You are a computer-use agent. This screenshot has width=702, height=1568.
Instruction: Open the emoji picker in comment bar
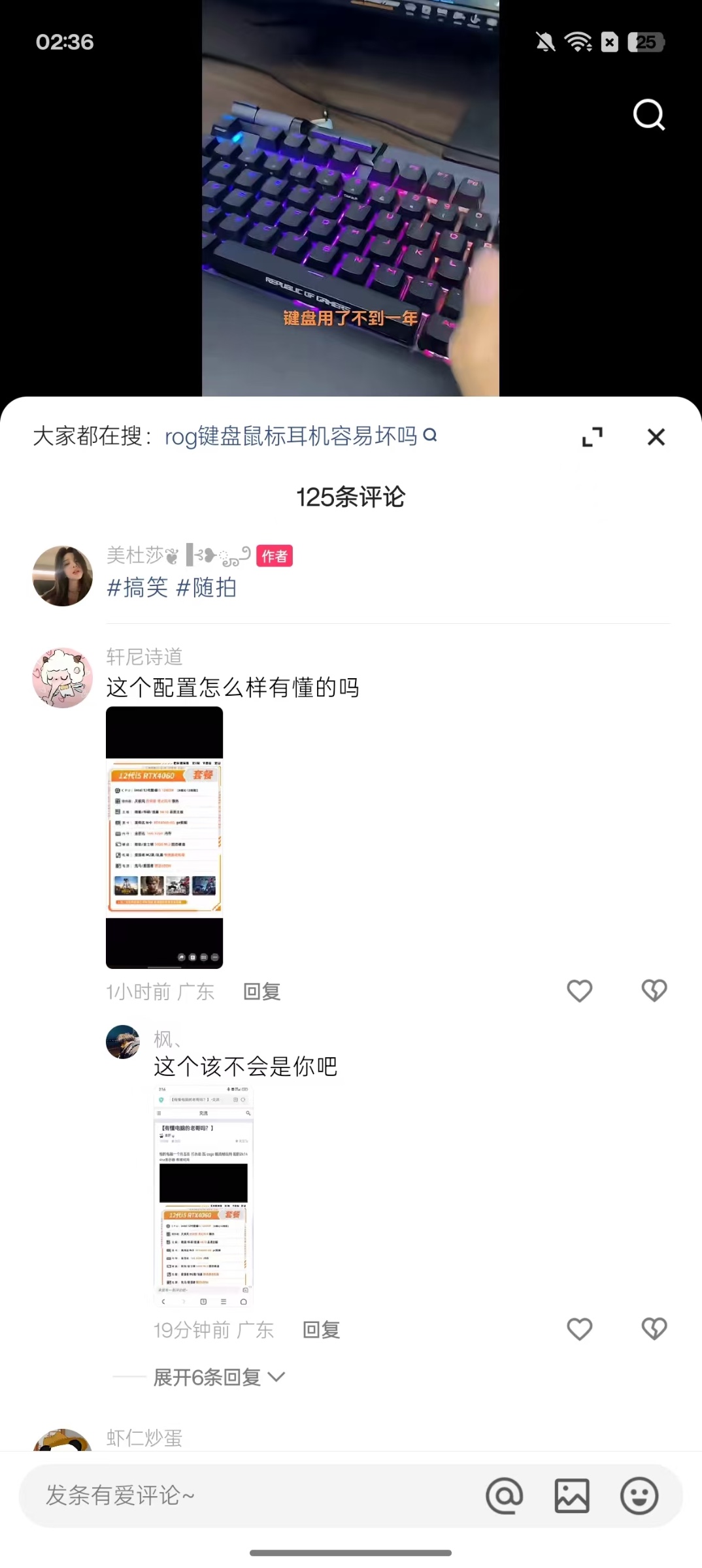pyautogui.click(x=639, y=1495)
